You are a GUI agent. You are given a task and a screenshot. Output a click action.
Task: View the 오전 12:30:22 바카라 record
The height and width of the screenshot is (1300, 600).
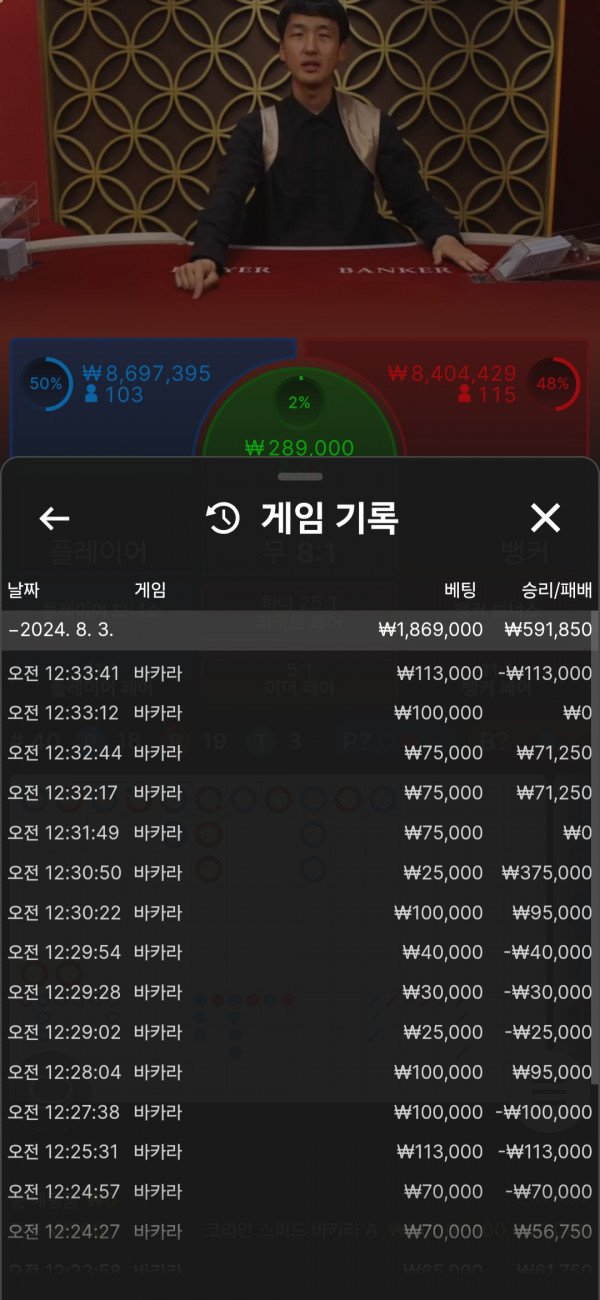click(298, 913)
